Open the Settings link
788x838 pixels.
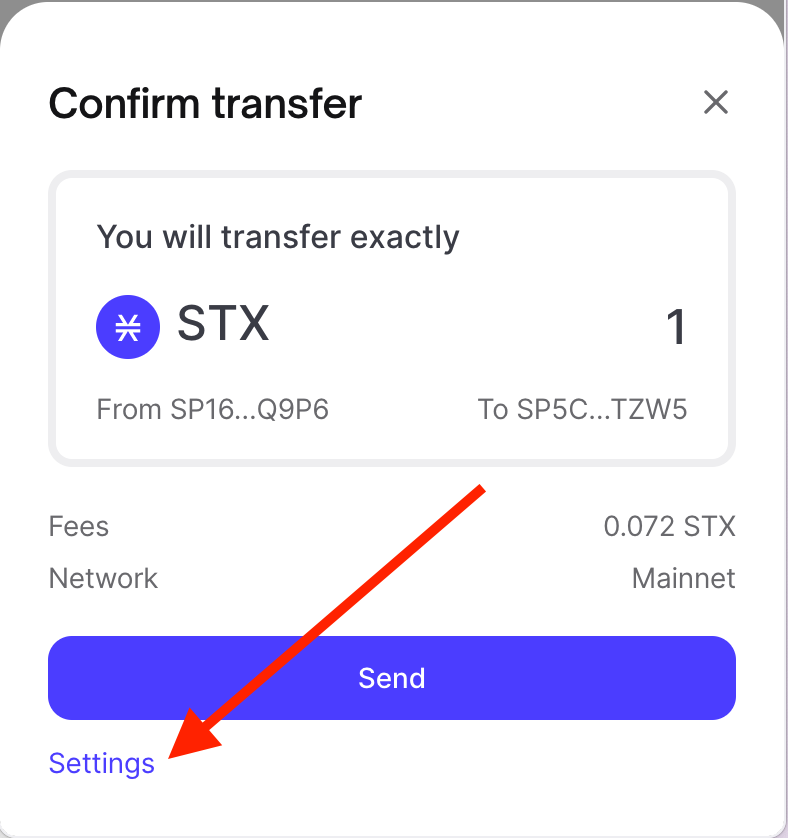pos(101,764)
